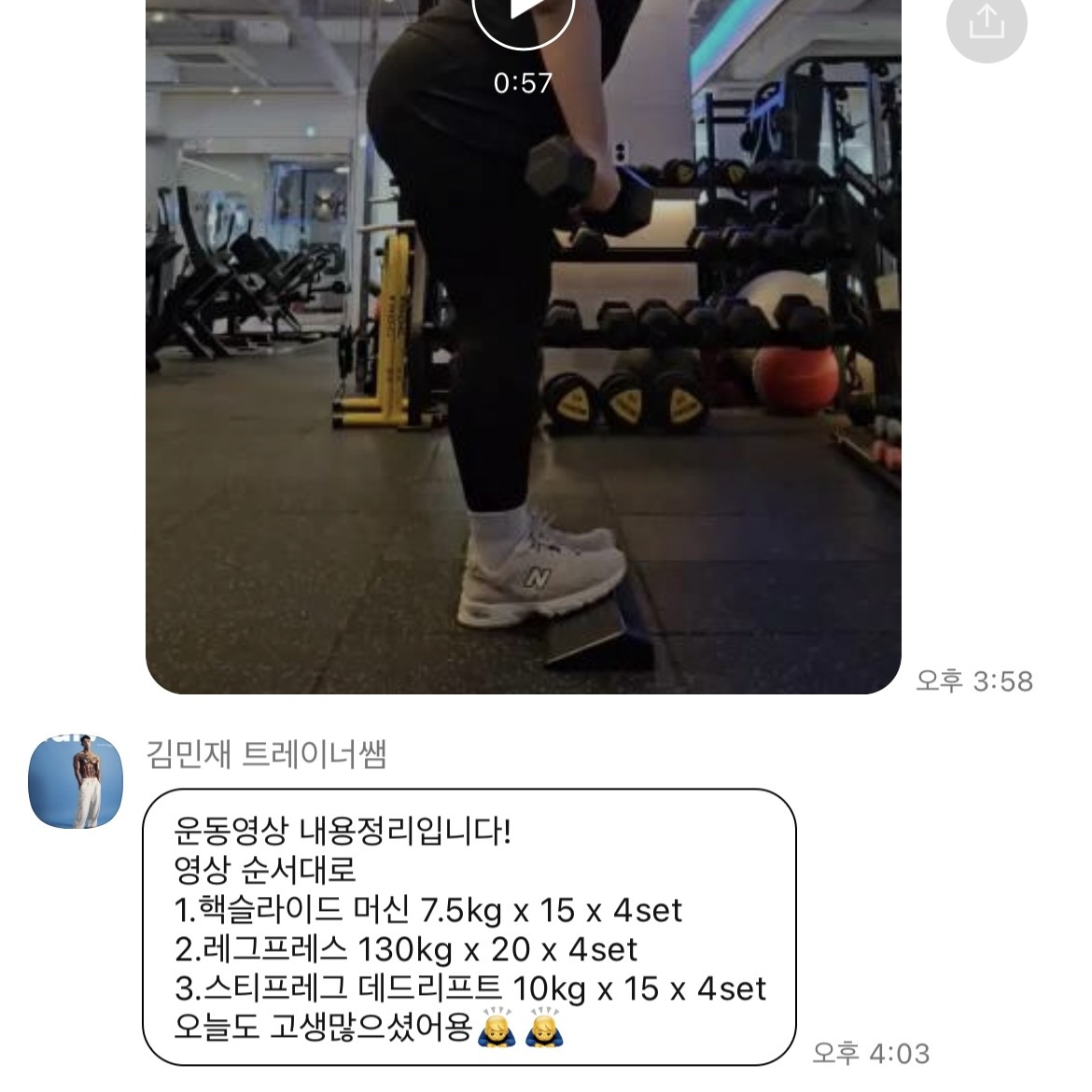The height and width of the screenshot is (1092, 1092).
Task: Share the workout video
Action: pos(986,21)
